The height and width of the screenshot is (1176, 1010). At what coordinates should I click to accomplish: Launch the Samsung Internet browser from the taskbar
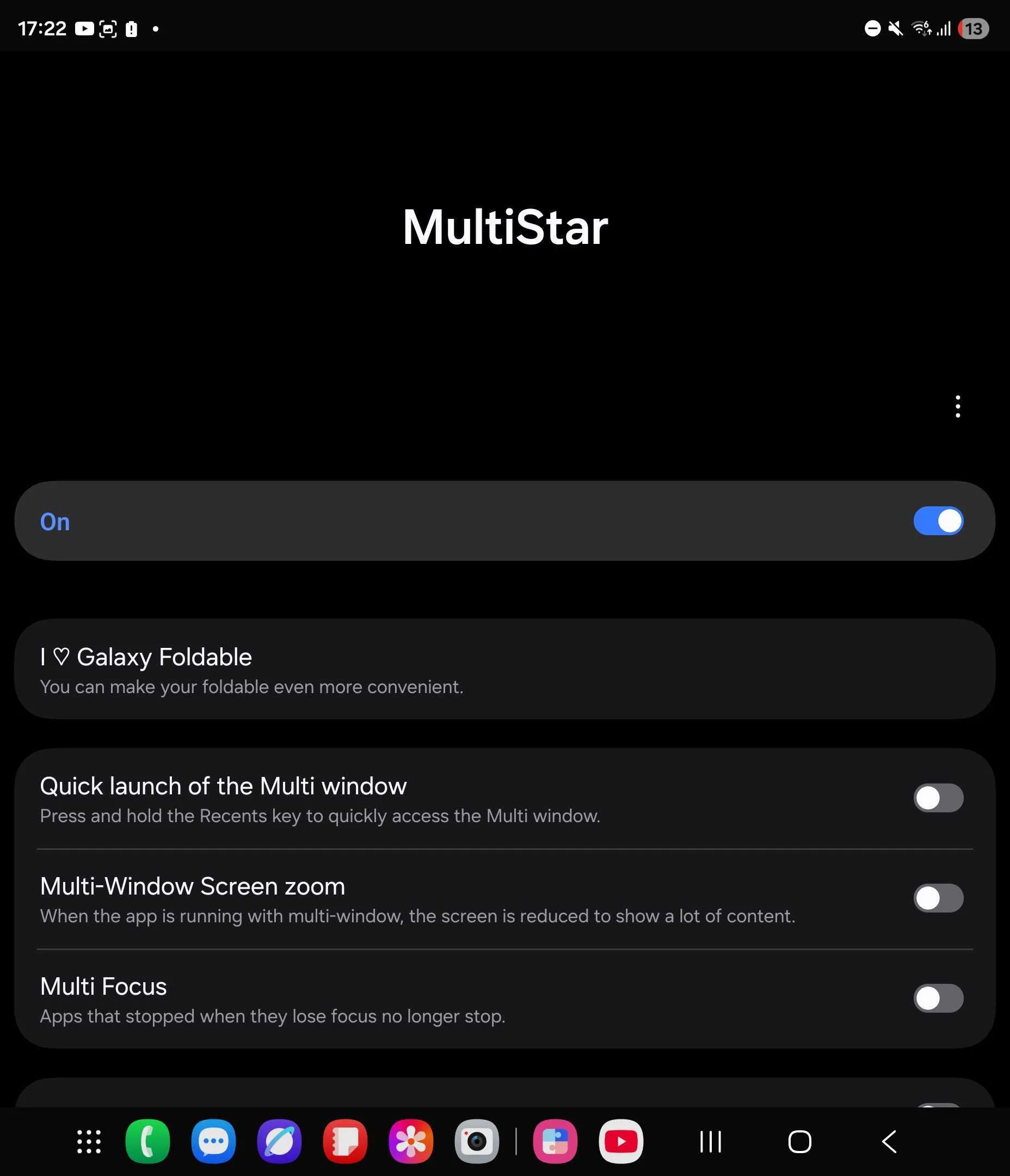[x=279, y=1141]
